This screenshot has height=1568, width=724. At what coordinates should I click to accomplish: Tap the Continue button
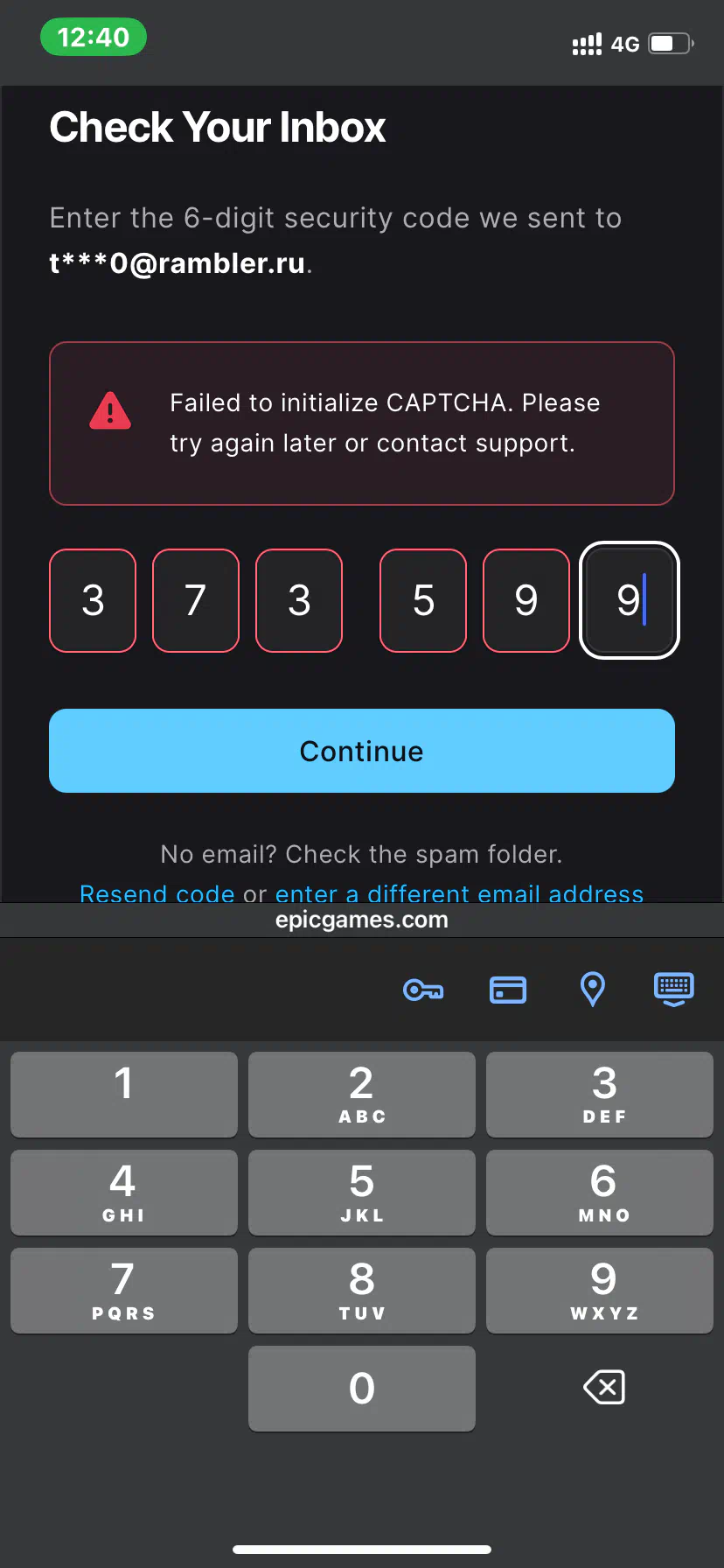(362, 751)
